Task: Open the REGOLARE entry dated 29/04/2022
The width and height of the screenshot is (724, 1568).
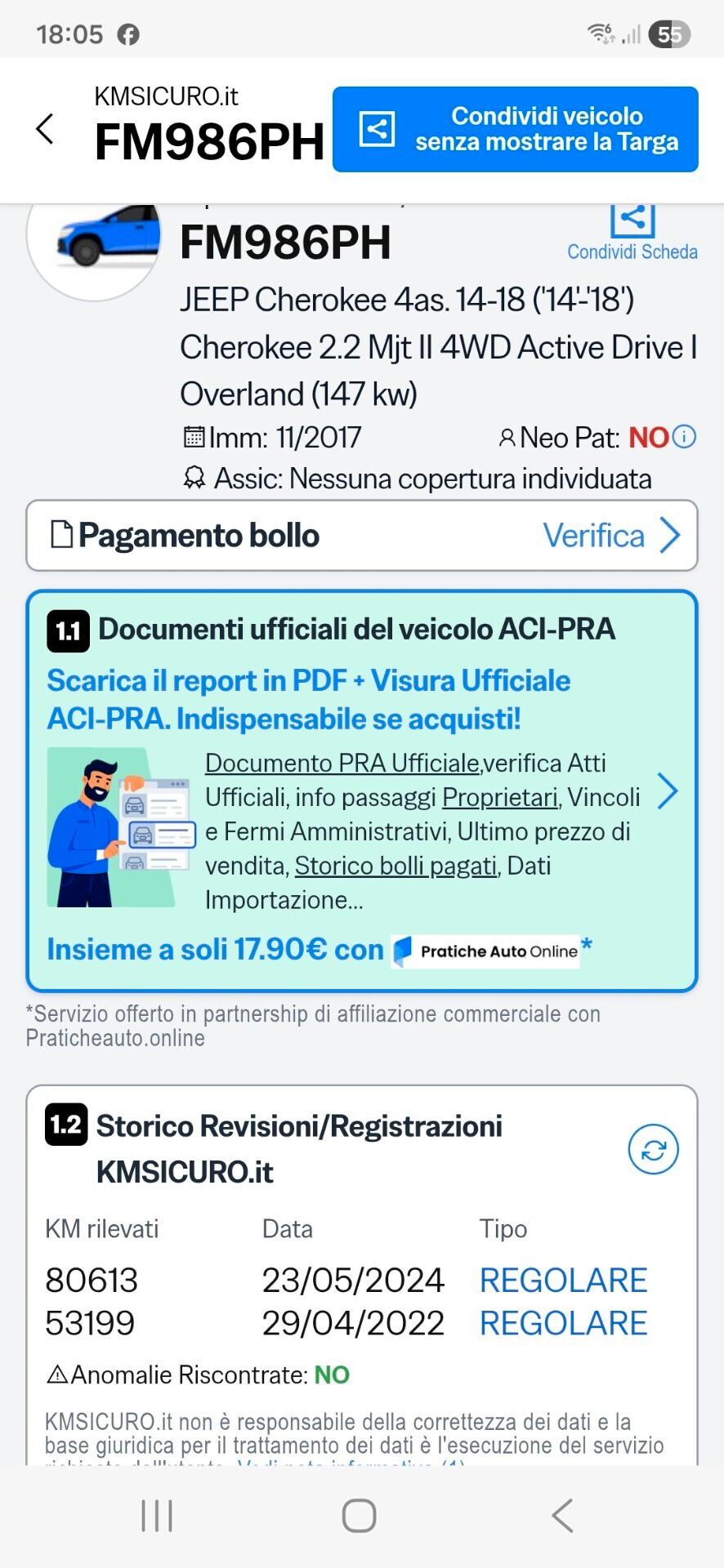Action: [563, 1323]
